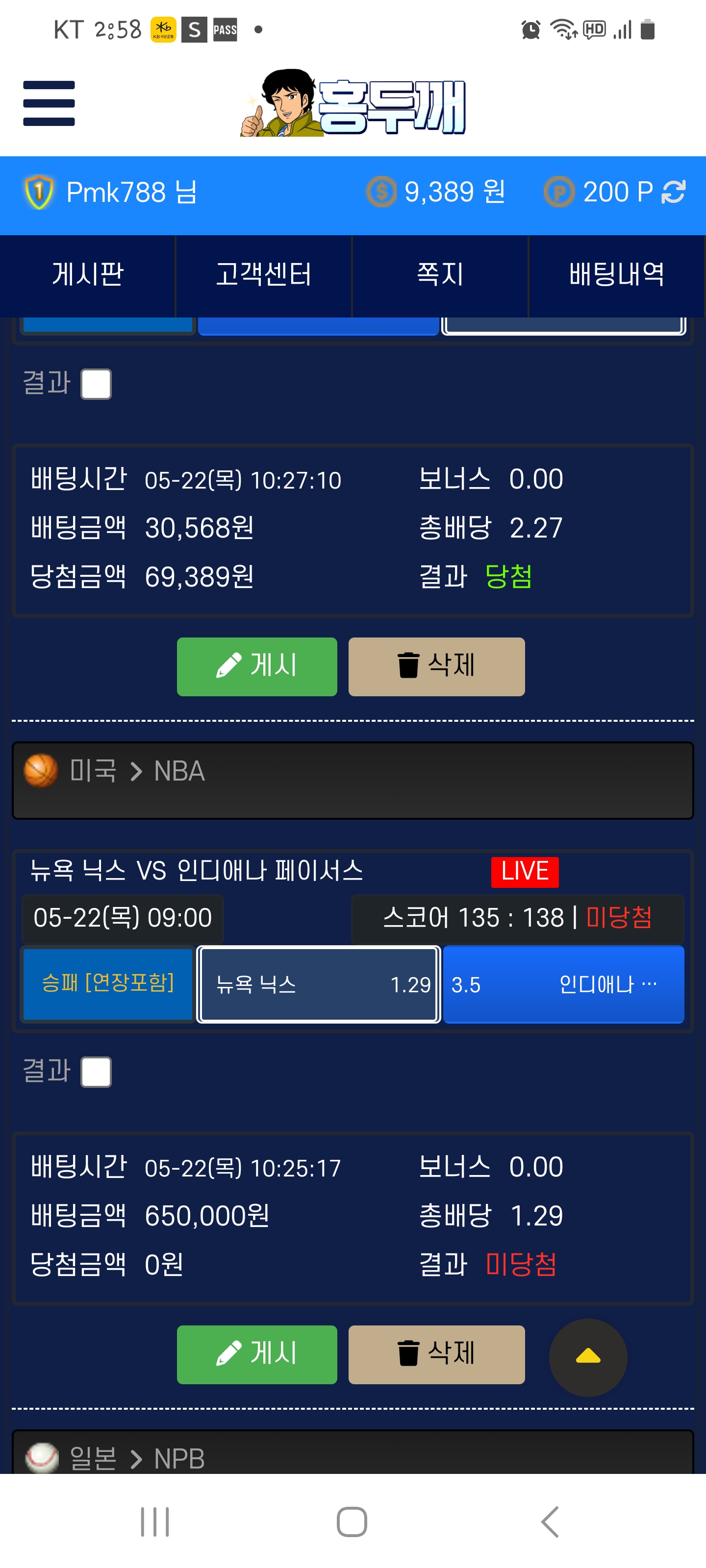The image size is (706, 1568).
Task: Post the 650,000원 bet via 게시
Action: click(256, 1354)
